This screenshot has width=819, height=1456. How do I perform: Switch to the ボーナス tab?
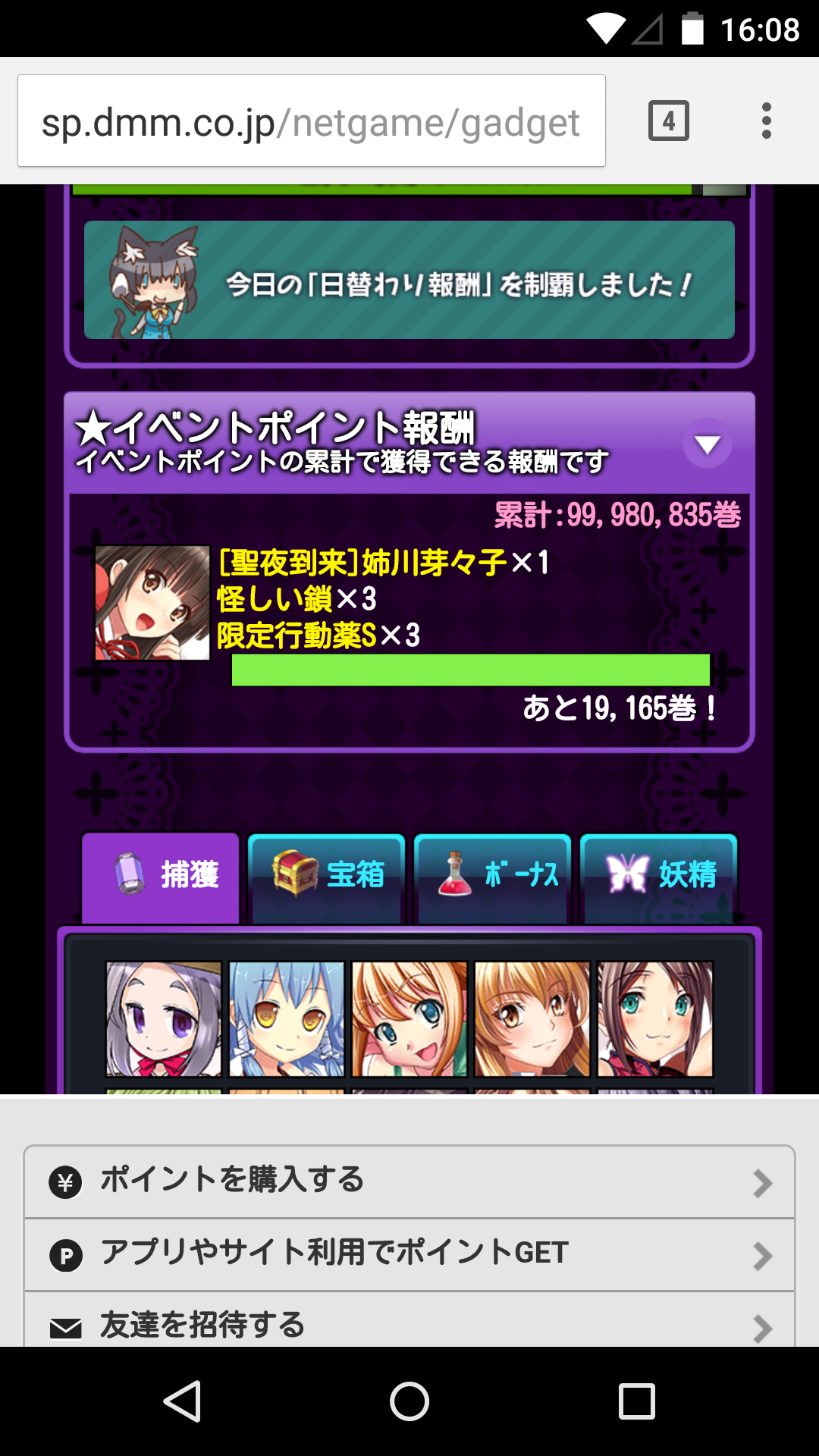pyautogui.click(x=493, y=876)
